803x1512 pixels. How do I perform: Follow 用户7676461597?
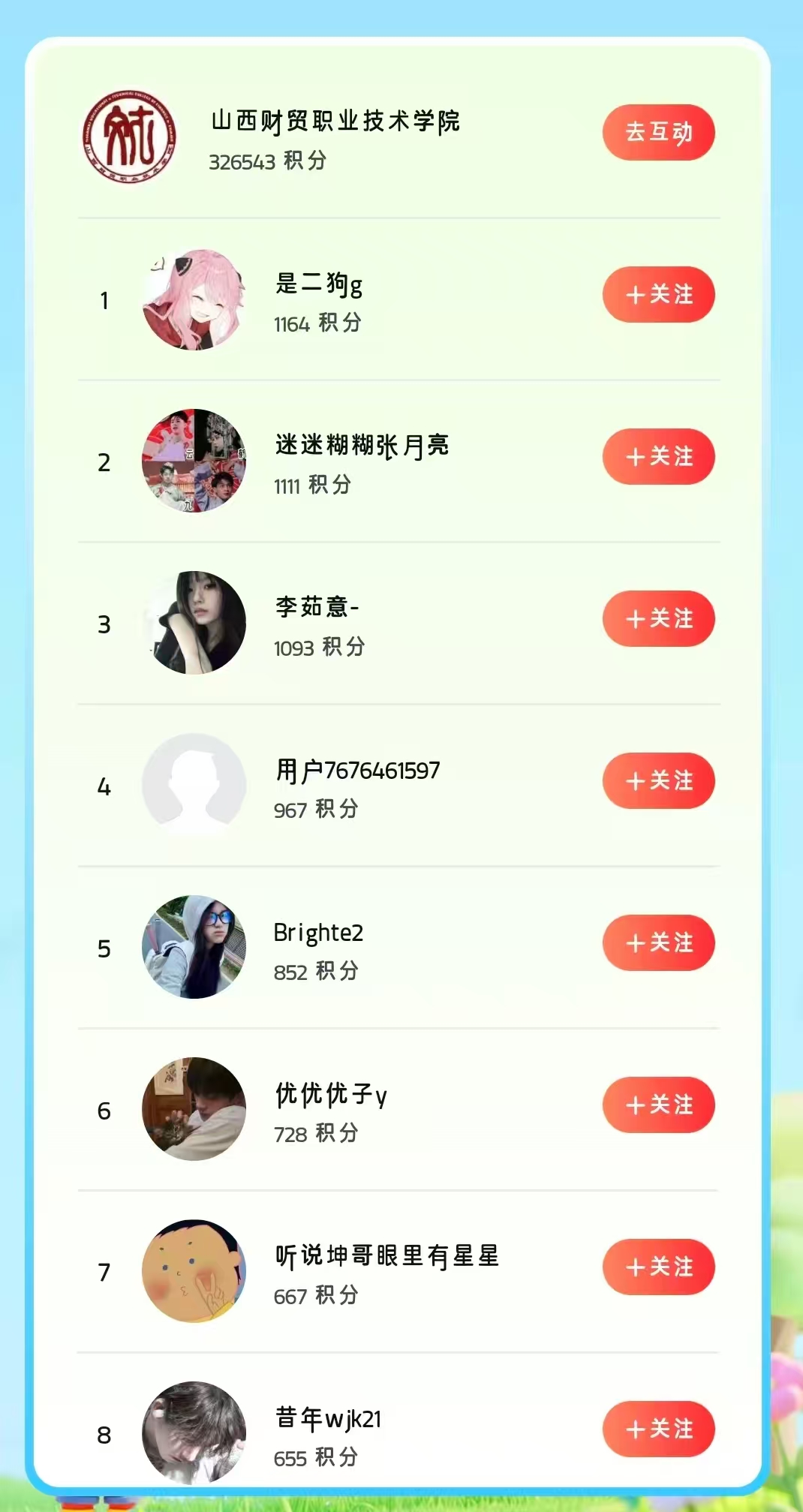[x=658, y=781]
